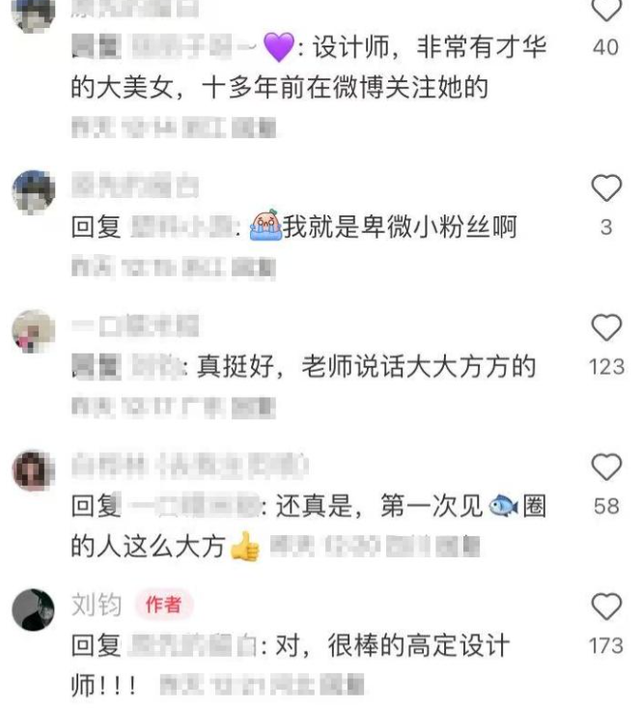Like the comment about 设计师 with 40 likes
Screen dimensions: 640x708
(606, 12)
